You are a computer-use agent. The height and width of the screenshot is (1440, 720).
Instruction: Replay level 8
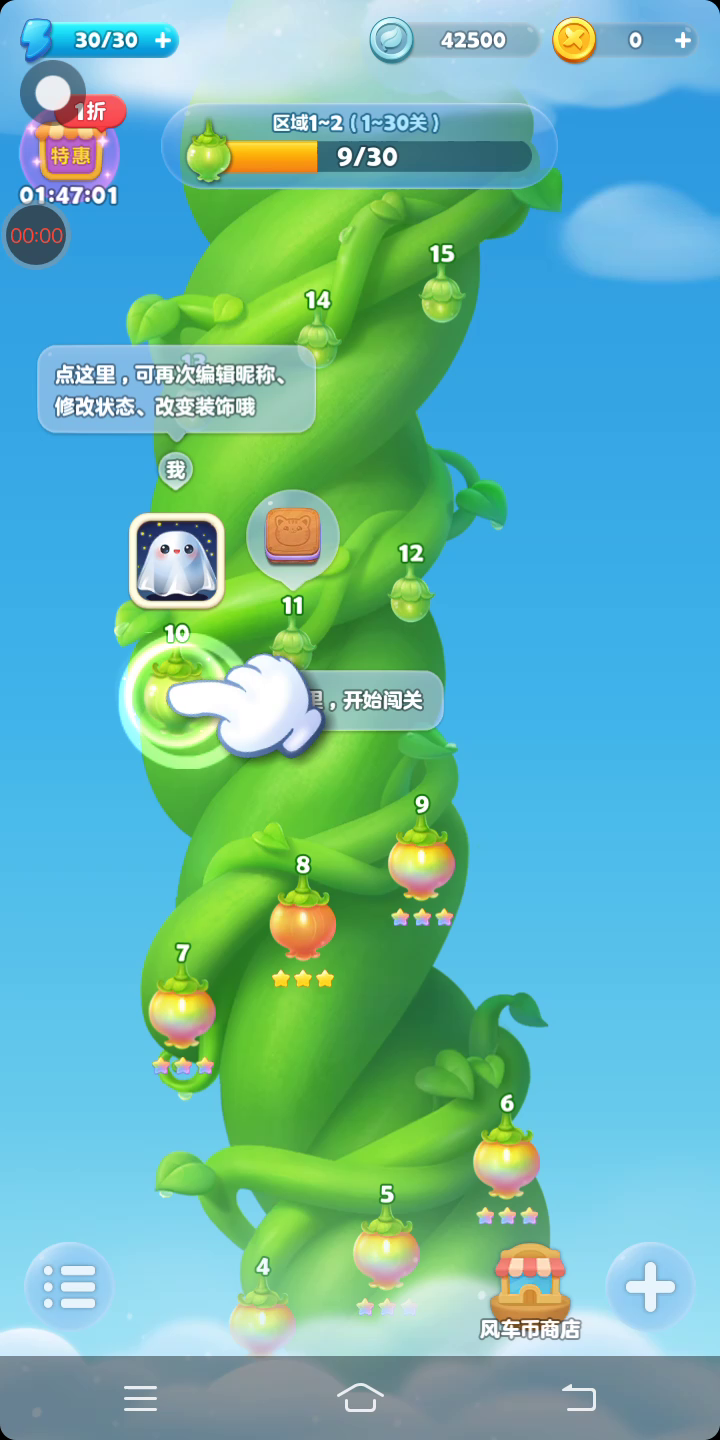tap(303, 921)
